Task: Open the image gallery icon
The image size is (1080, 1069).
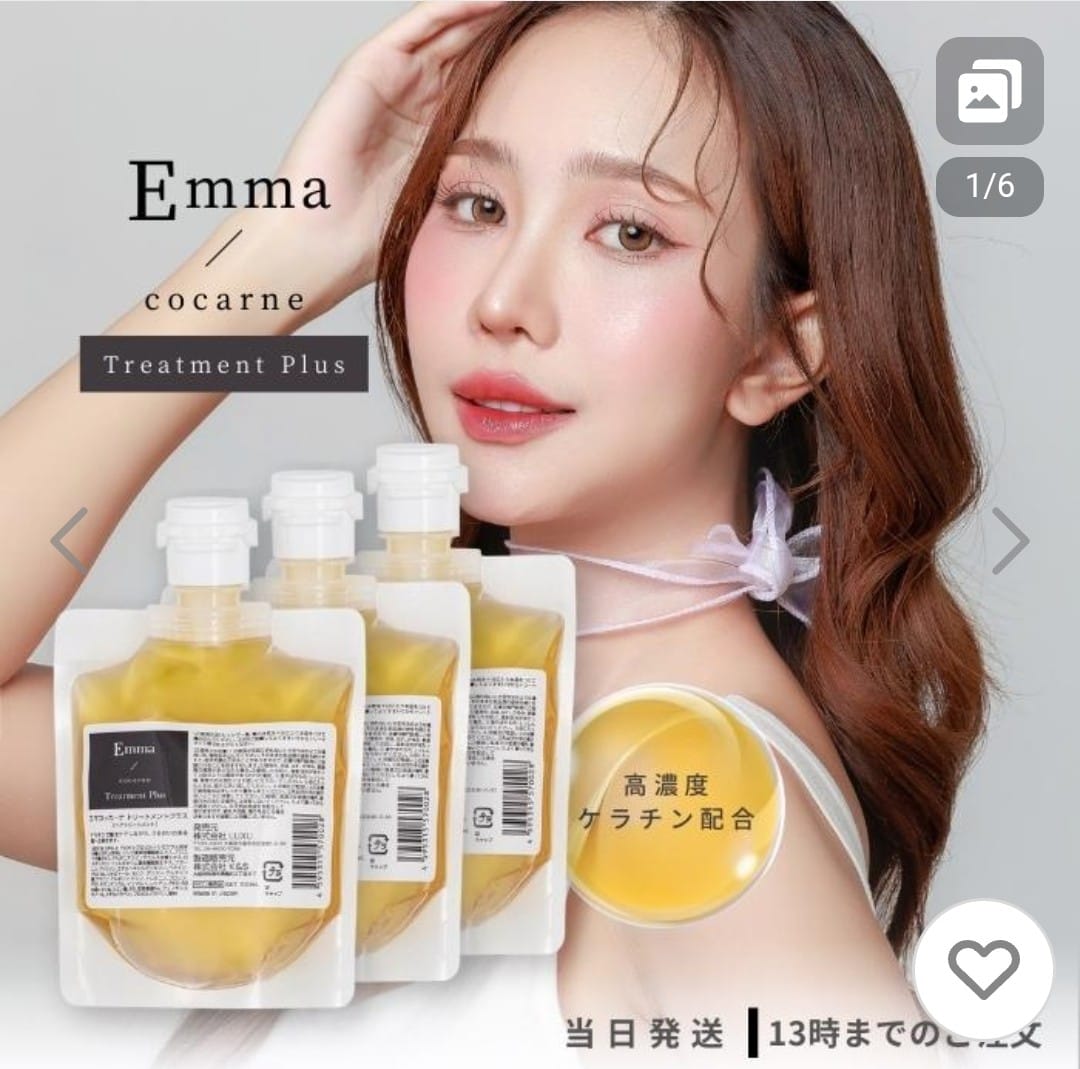Action: tap(989, 91)
